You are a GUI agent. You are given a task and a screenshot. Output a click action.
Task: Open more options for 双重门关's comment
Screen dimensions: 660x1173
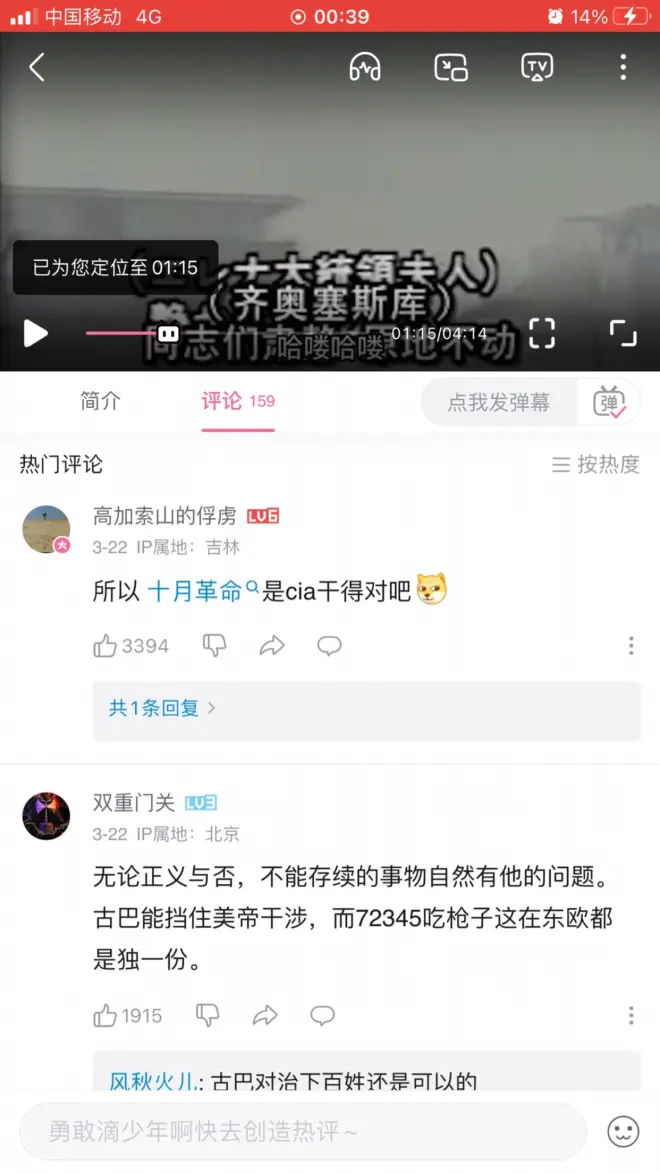point(631,1016)
